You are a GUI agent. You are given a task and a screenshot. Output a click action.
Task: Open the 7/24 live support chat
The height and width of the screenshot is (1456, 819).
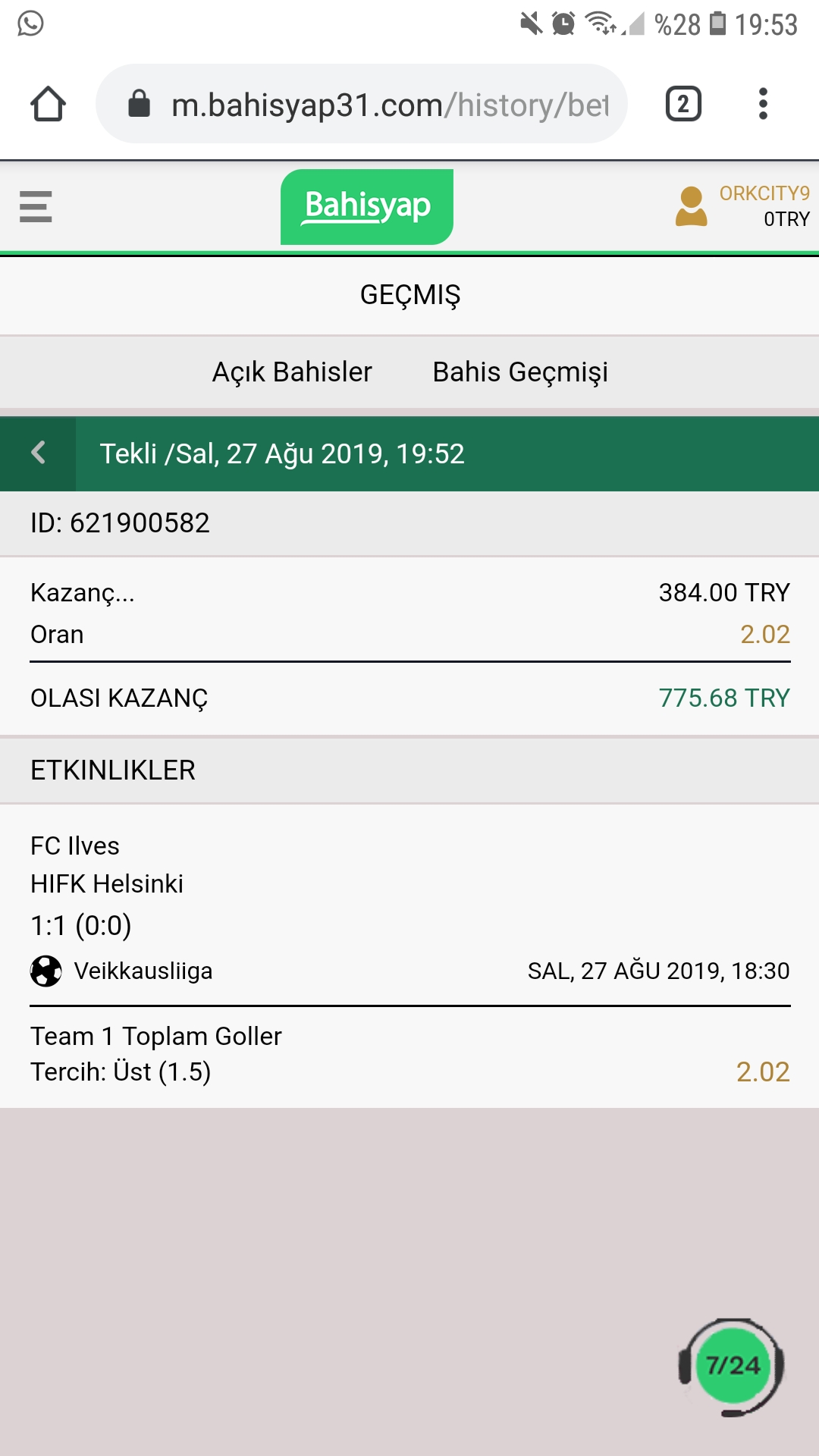click(732, 1367)
